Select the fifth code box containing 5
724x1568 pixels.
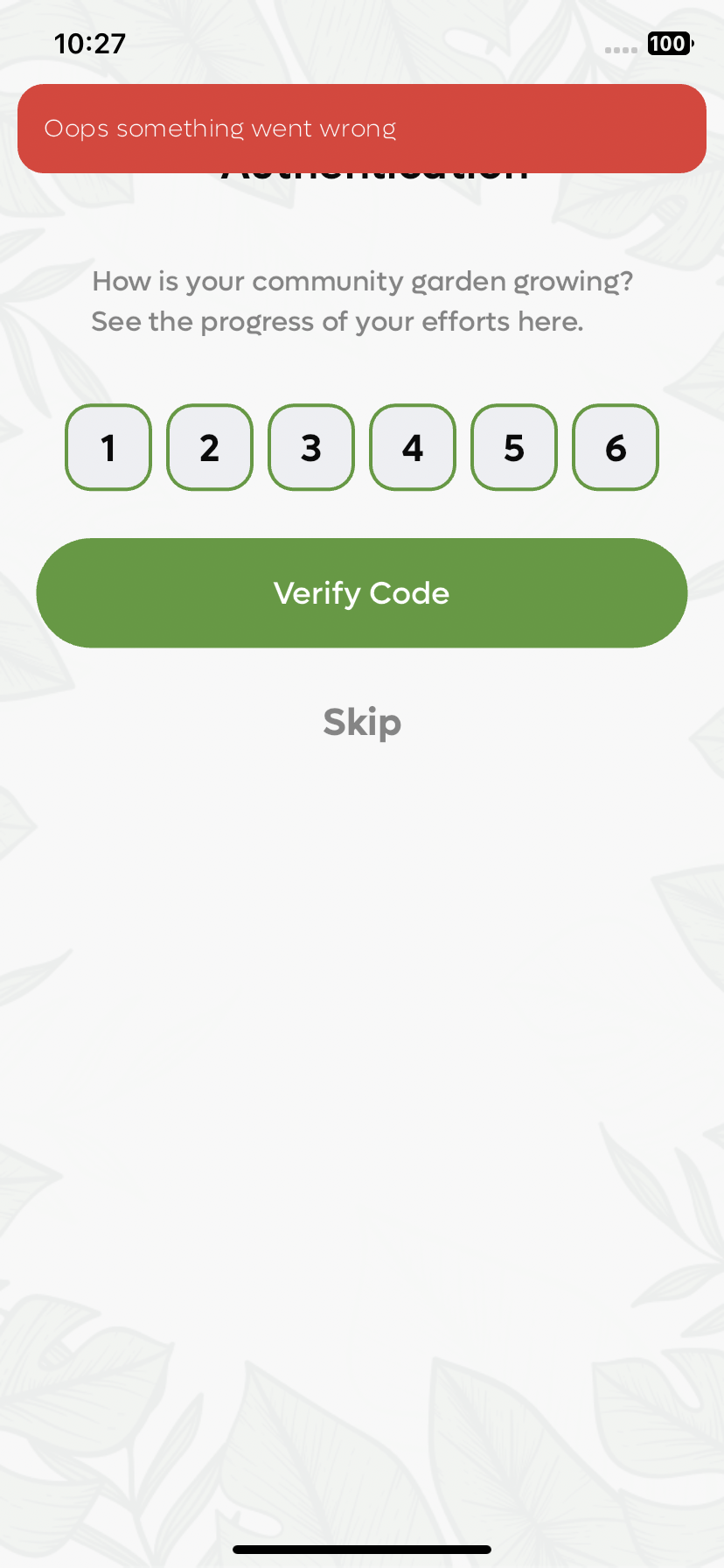pyautogui.click(x=514, y=447)
